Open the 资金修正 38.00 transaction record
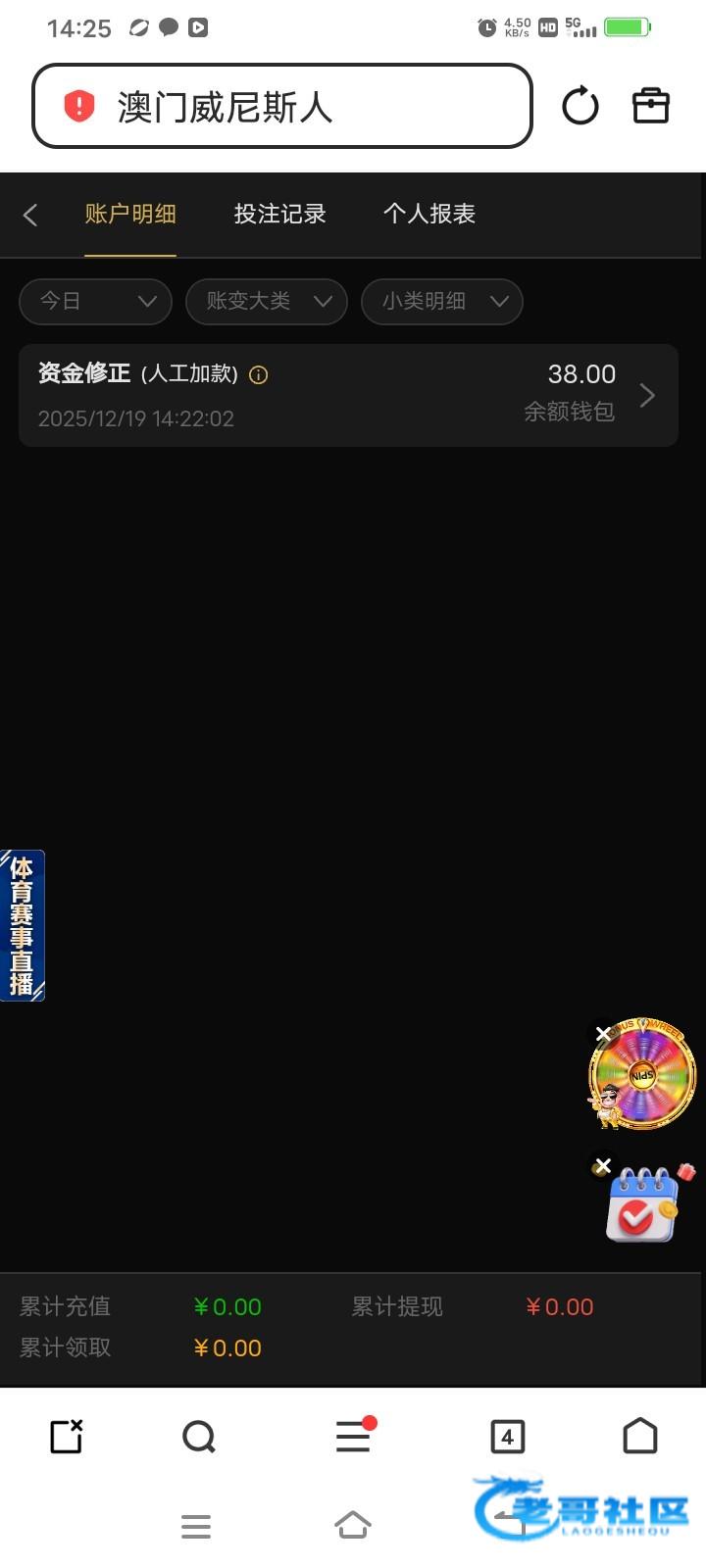 pyautogui.click(x=348, y=395)
